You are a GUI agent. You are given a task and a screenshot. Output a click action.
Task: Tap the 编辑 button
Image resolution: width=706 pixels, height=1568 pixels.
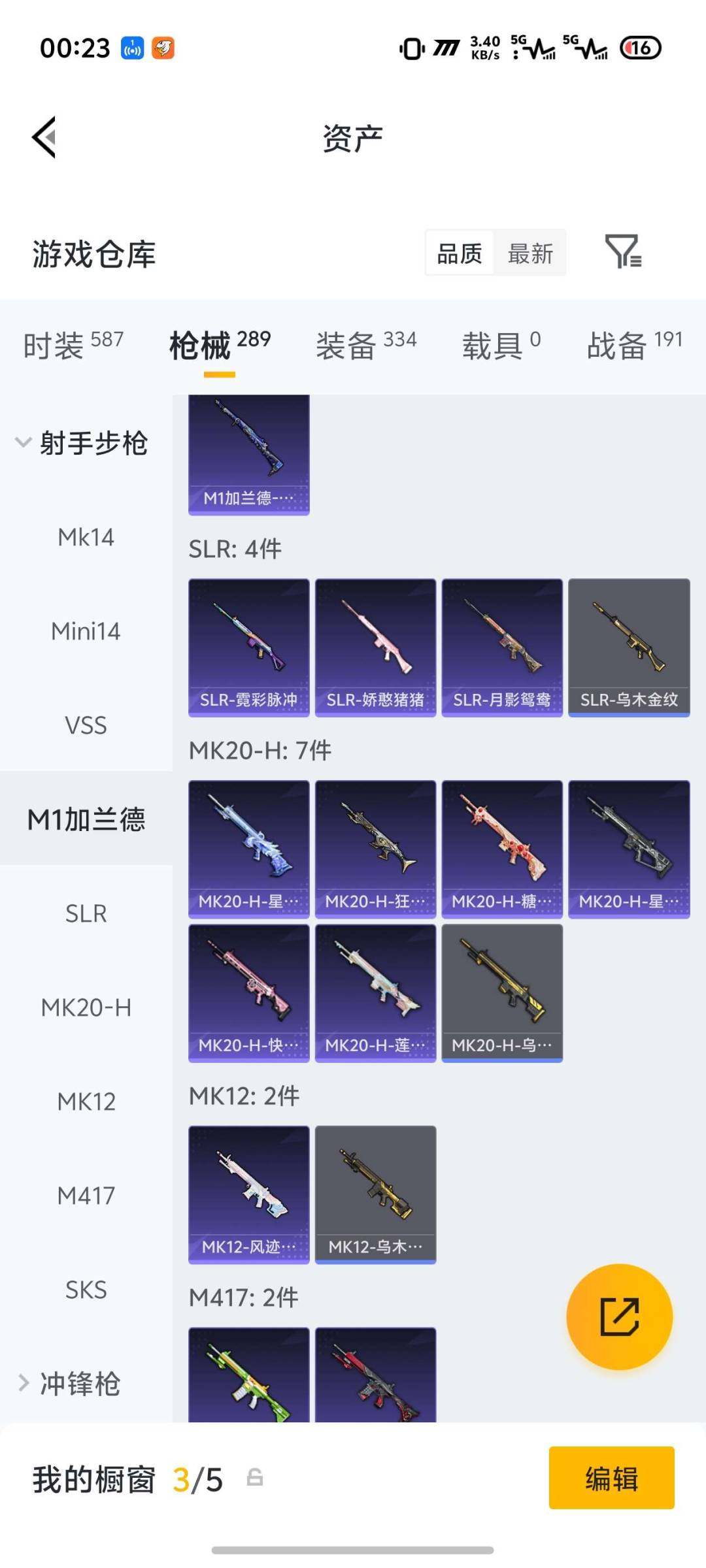click(x=611, y=1478)
